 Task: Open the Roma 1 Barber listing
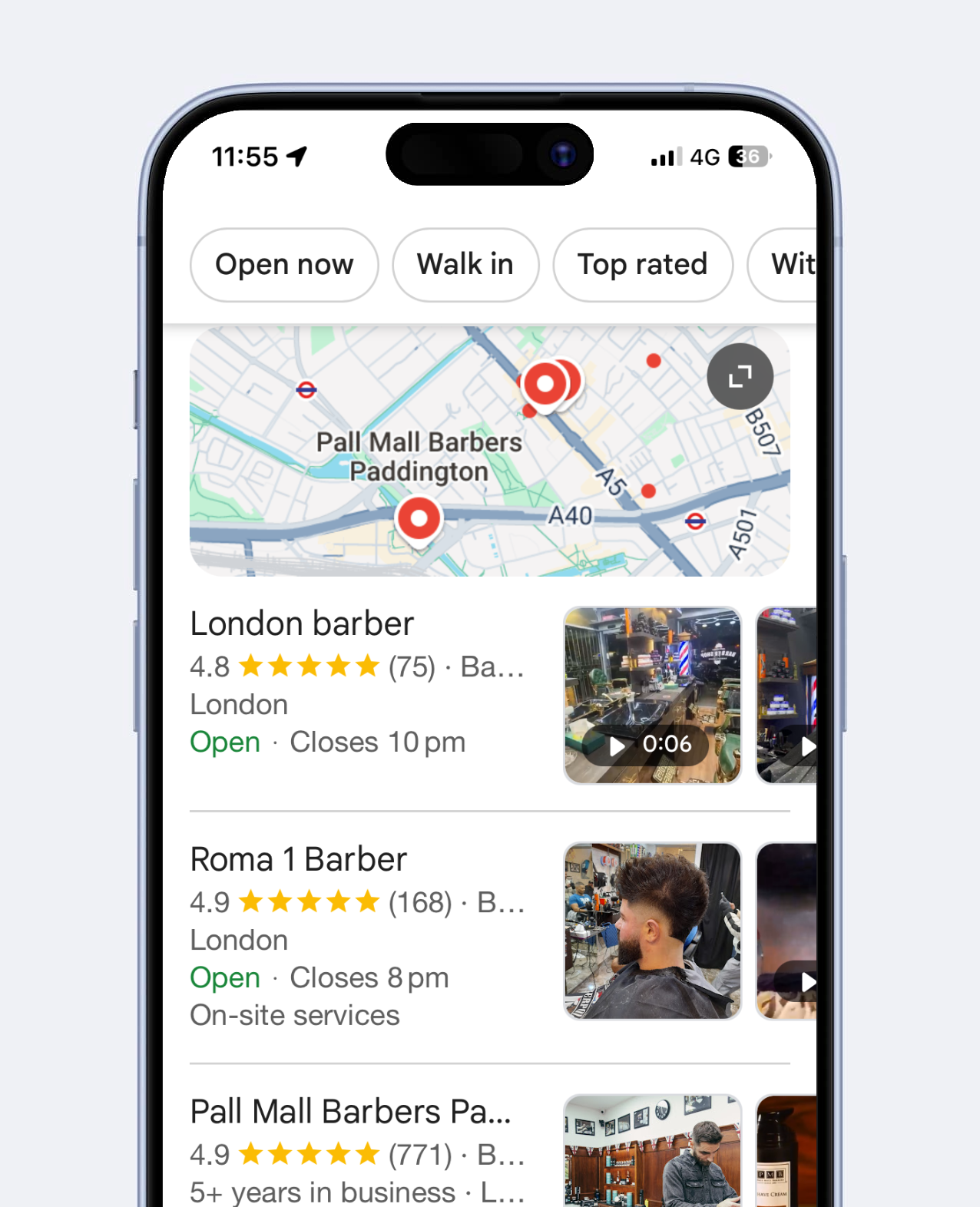tap(298, 859)
